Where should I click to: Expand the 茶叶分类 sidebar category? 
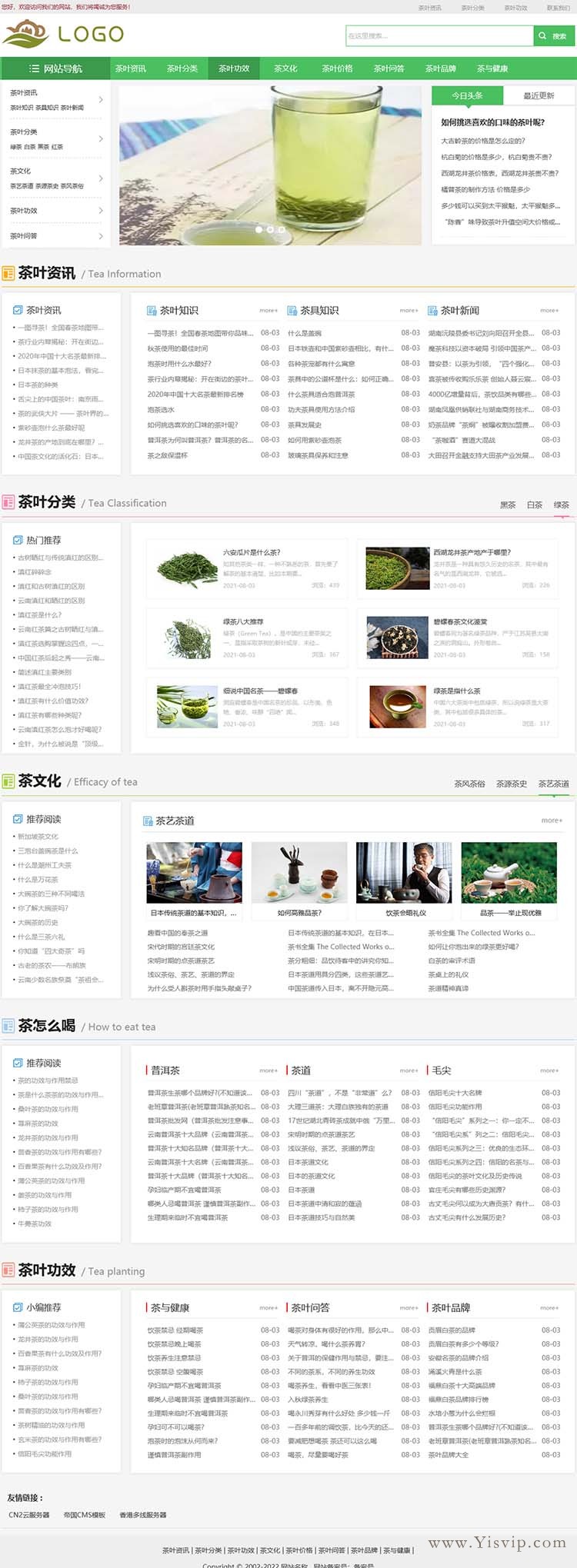[x=55, y=138]
